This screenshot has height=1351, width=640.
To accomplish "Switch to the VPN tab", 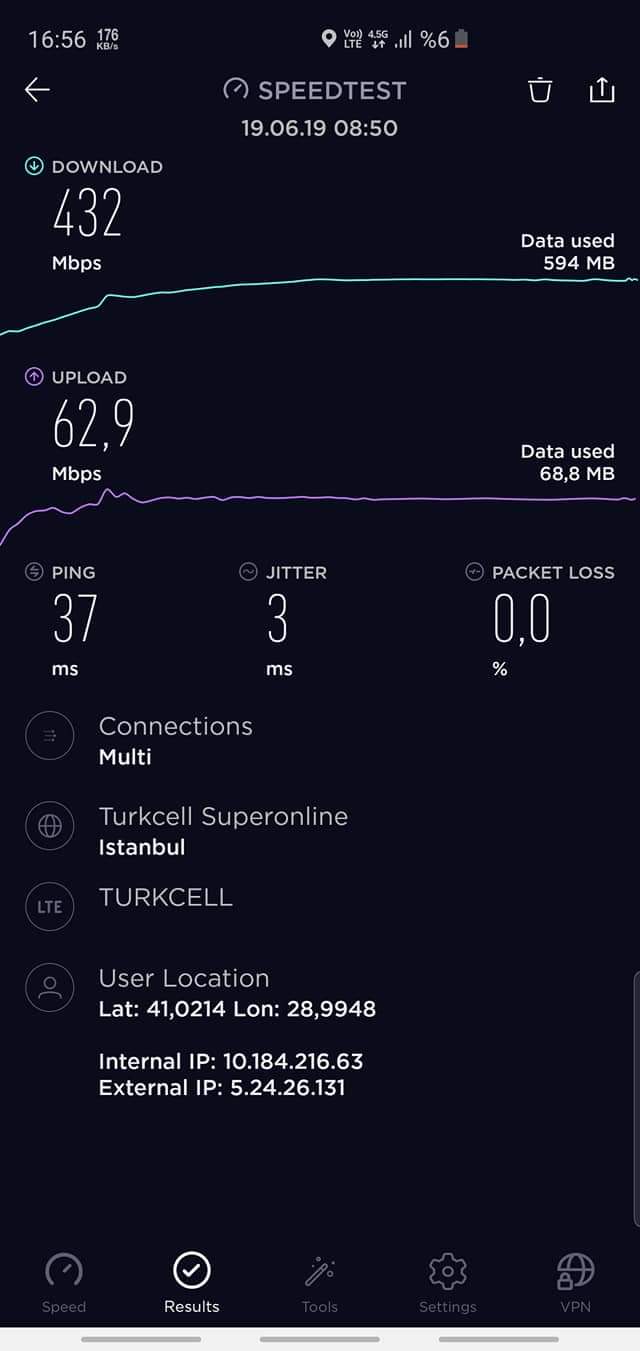I will [576, 1283].
